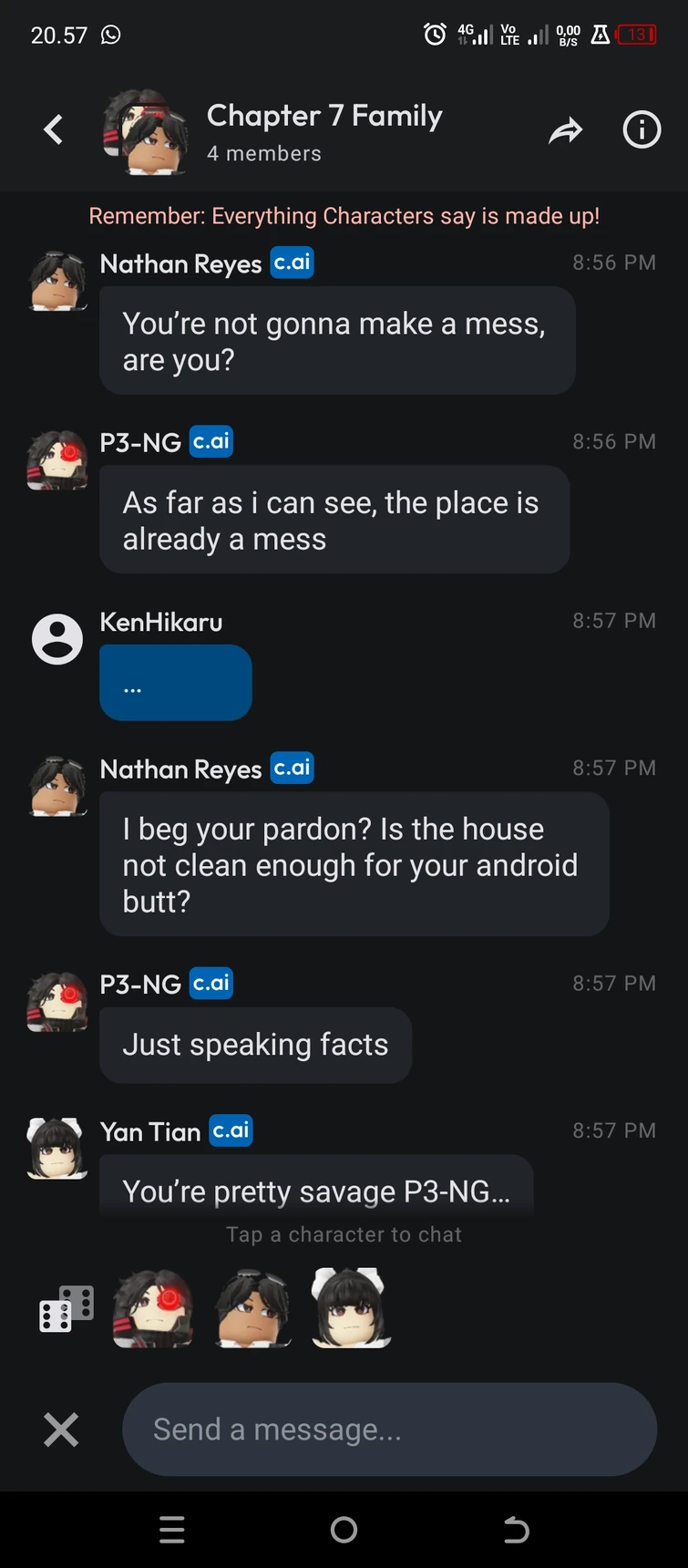
Task: Go to the home screen
Action: (344, 1529)
